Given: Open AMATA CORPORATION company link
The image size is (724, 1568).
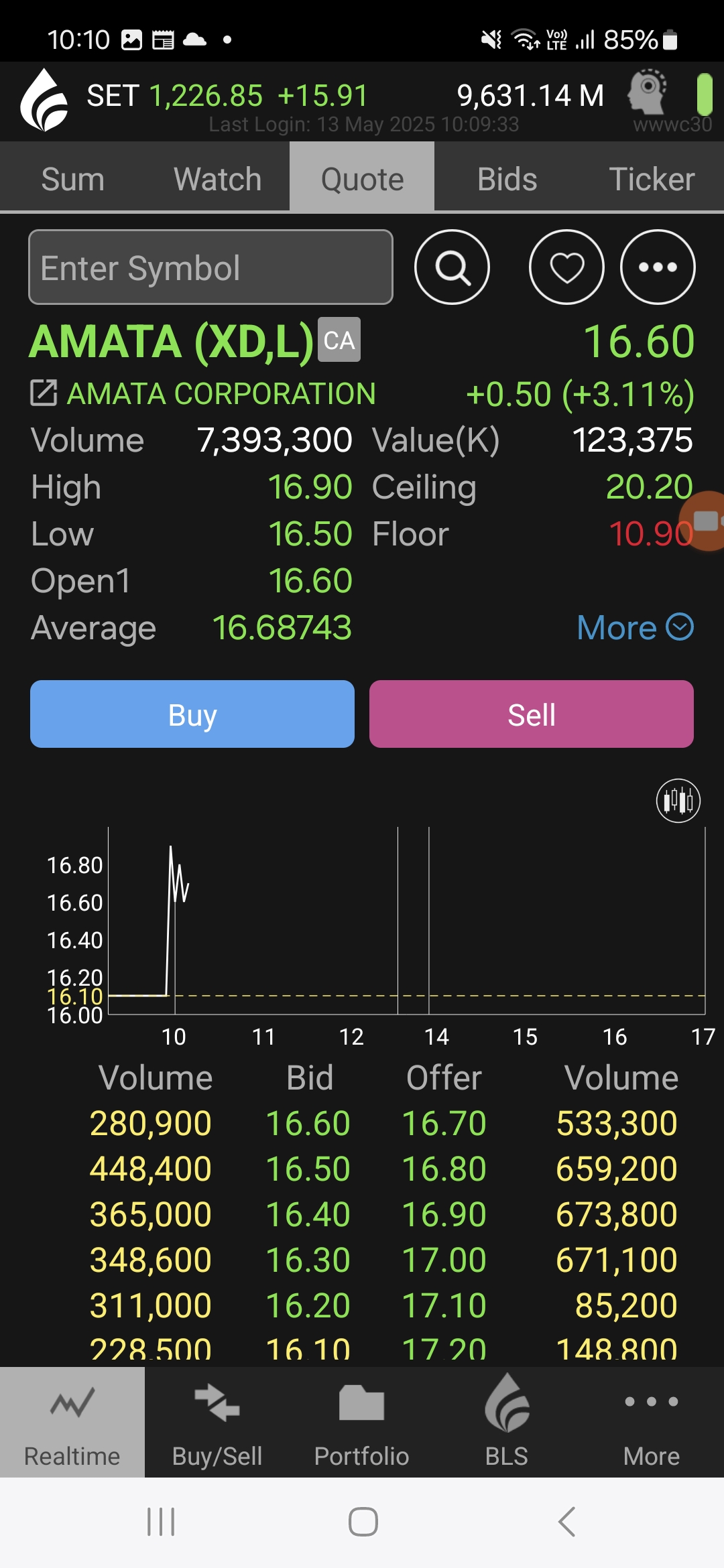Looking at the screenshot, I should [x=44, y=393].
